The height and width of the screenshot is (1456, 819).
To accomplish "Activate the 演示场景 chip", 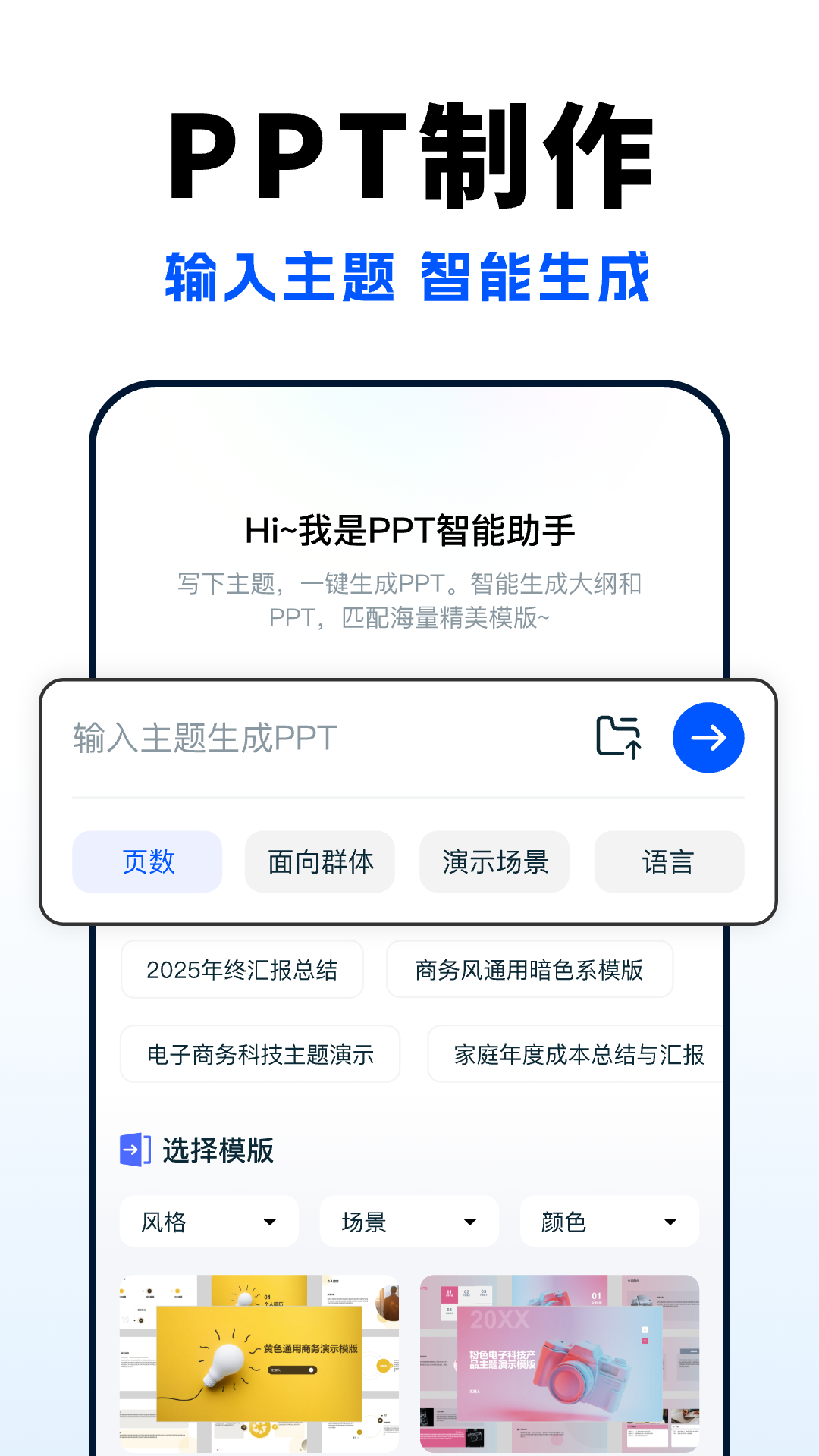I will coord(494,861).
